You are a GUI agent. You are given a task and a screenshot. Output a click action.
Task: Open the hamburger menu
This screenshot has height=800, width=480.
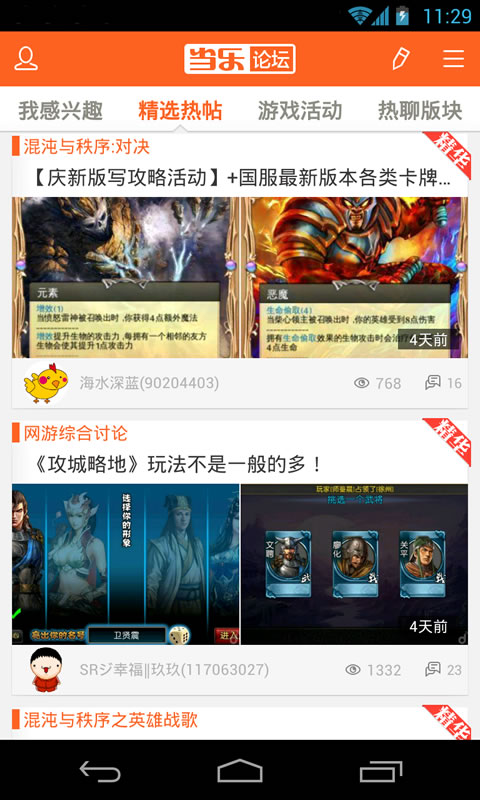(x=453, y=59)
